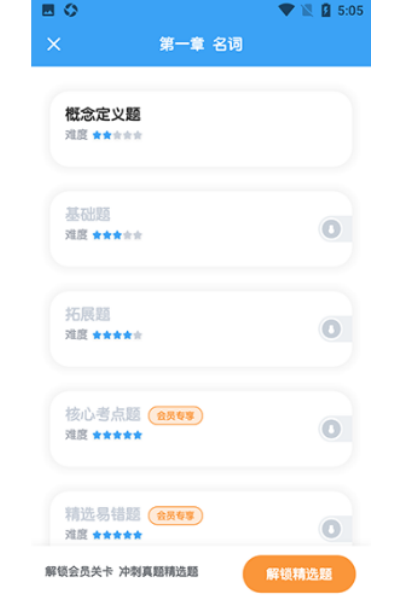Screen dimensions: 400x600
Task: Open the locked 基础题 card
Action: (x=201, y=229)
